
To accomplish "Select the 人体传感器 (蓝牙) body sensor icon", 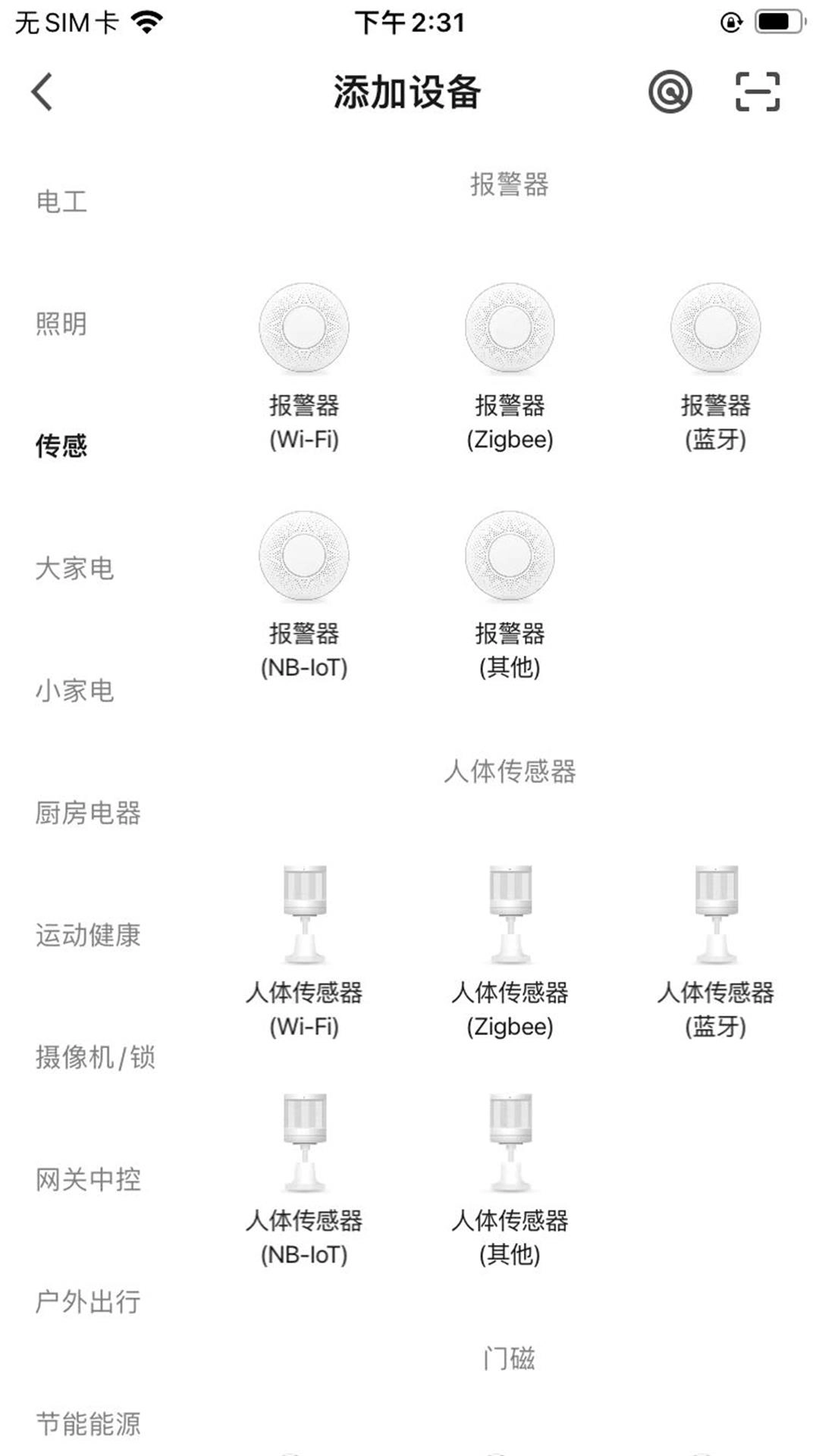I will click(713, 910).
